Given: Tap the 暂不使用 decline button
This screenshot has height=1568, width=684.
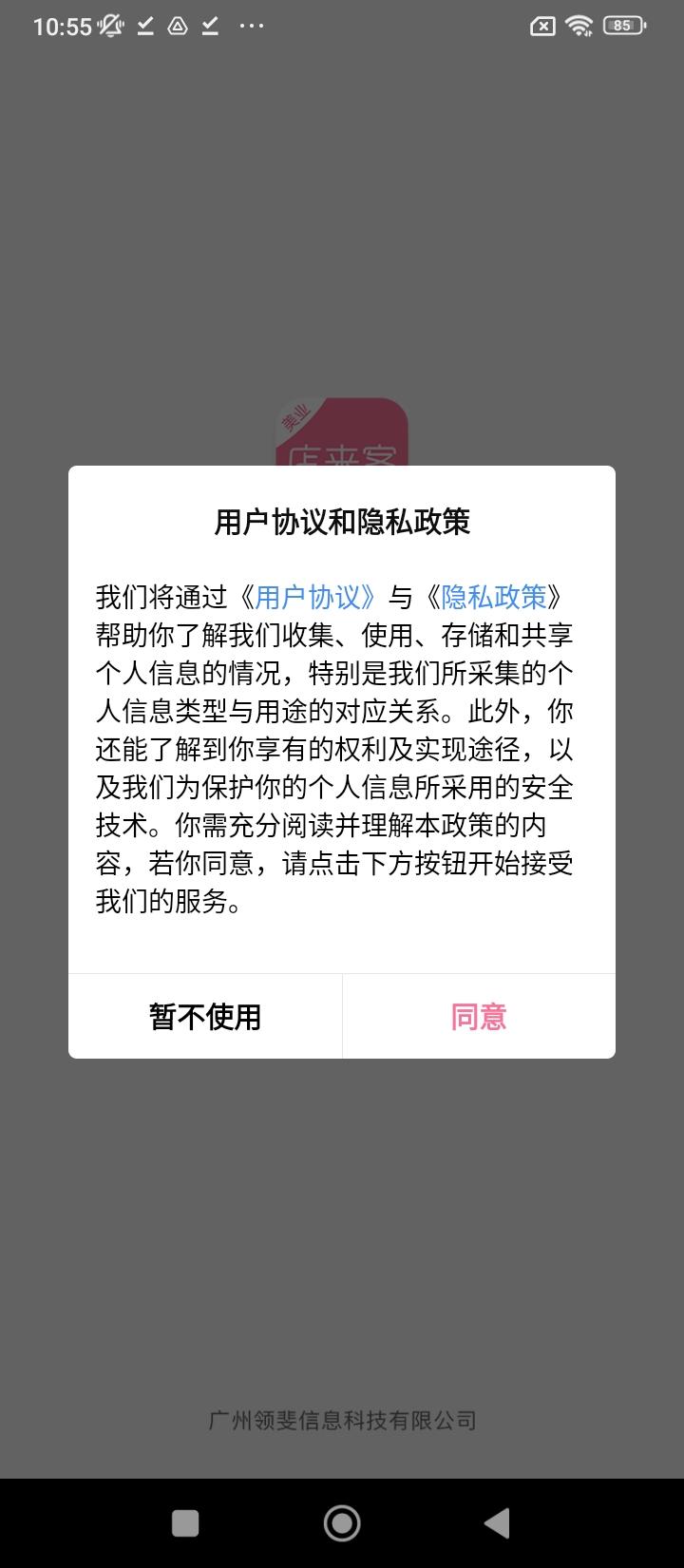Looking at the screenshot, I should pyautogui.click(x=205, y=1016).
